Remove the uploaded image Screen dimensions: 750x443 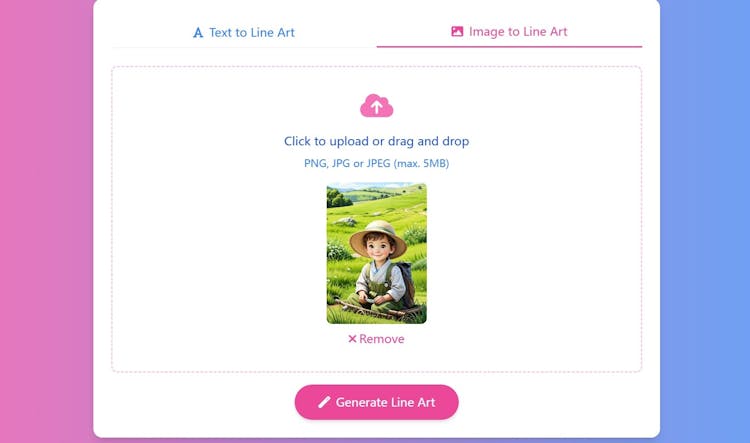(376, 339)
